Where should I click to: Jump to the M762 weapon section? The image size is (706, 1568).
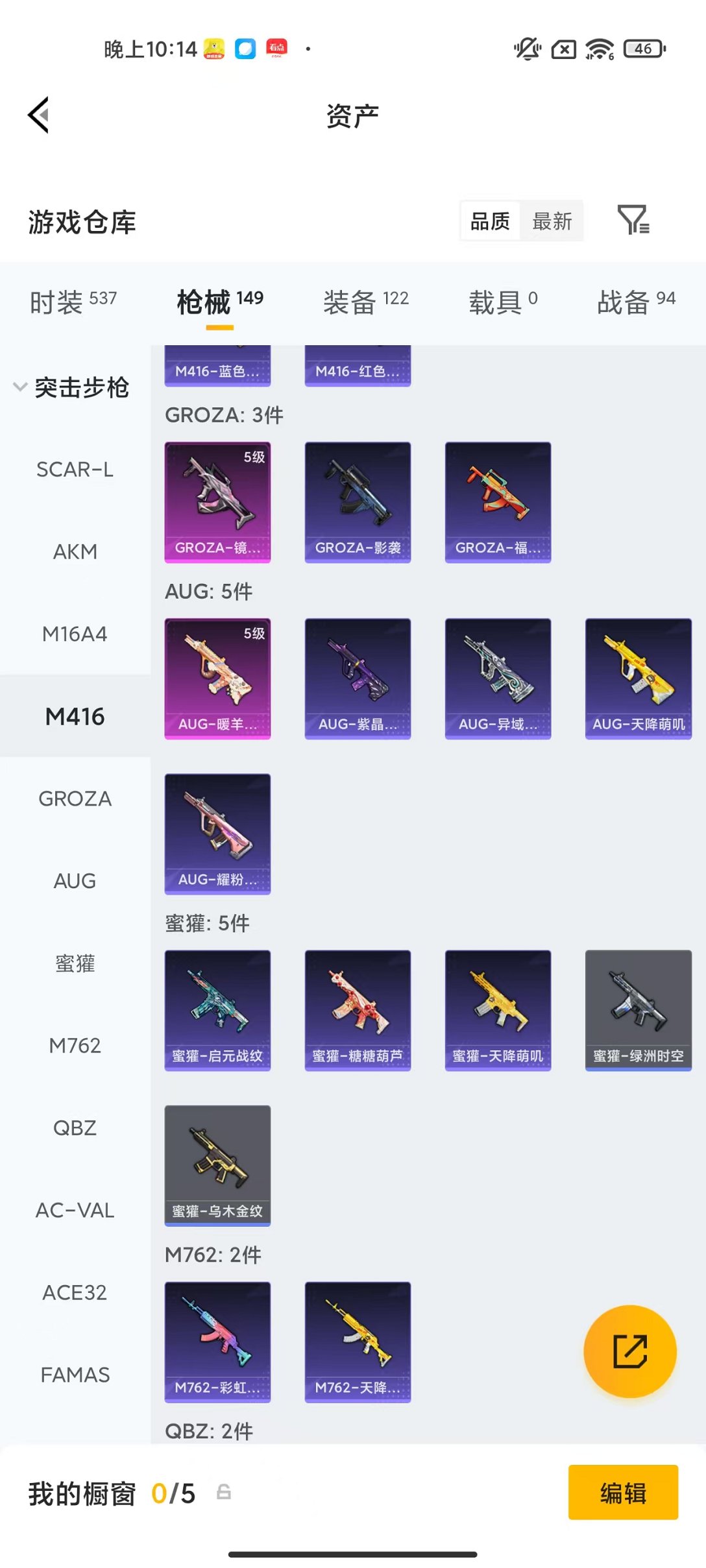point(75,1045)
